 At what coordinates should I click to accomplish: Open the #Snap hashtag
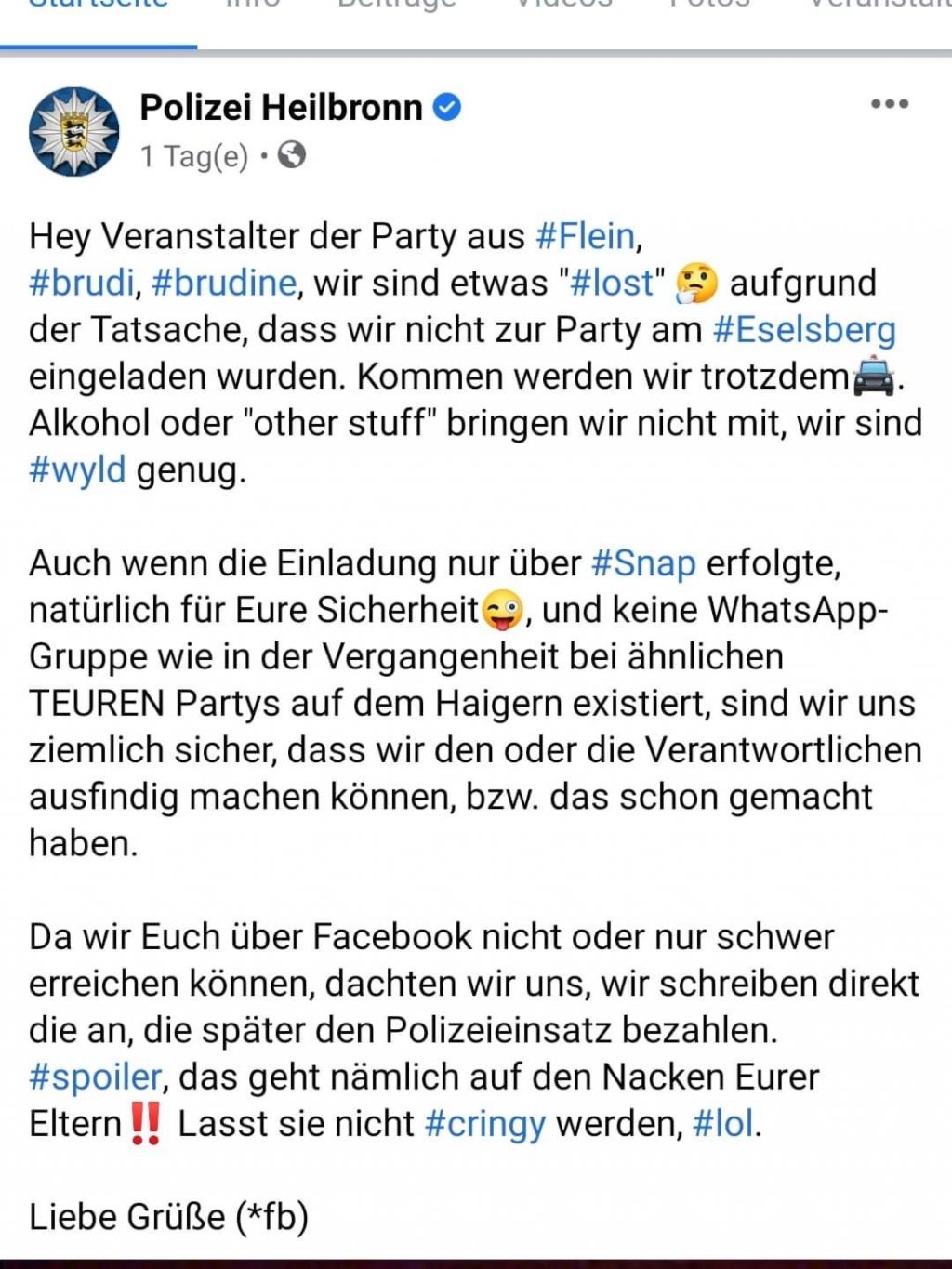(643, 563)
